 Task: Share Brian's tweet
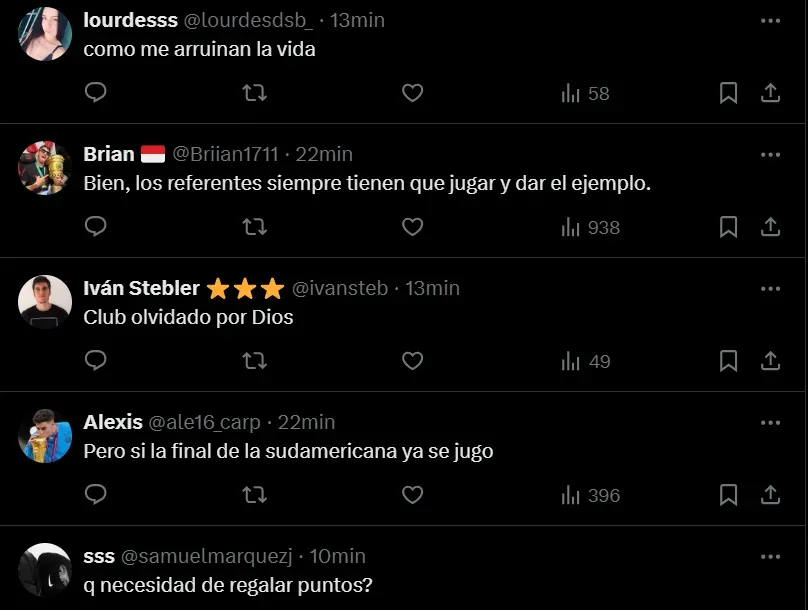pos(771,227)
